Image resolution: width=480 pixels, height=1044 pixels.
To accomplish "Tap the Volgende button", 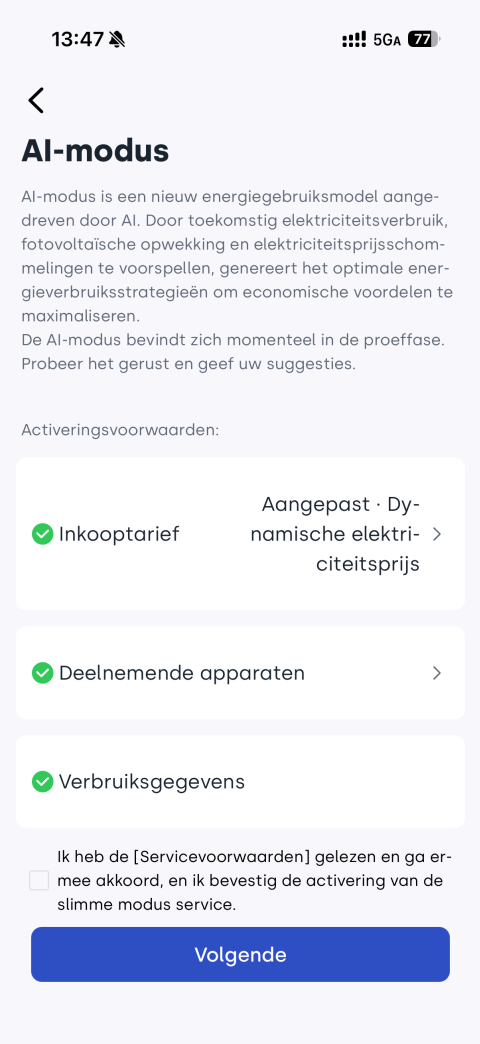I will [240, 955].
